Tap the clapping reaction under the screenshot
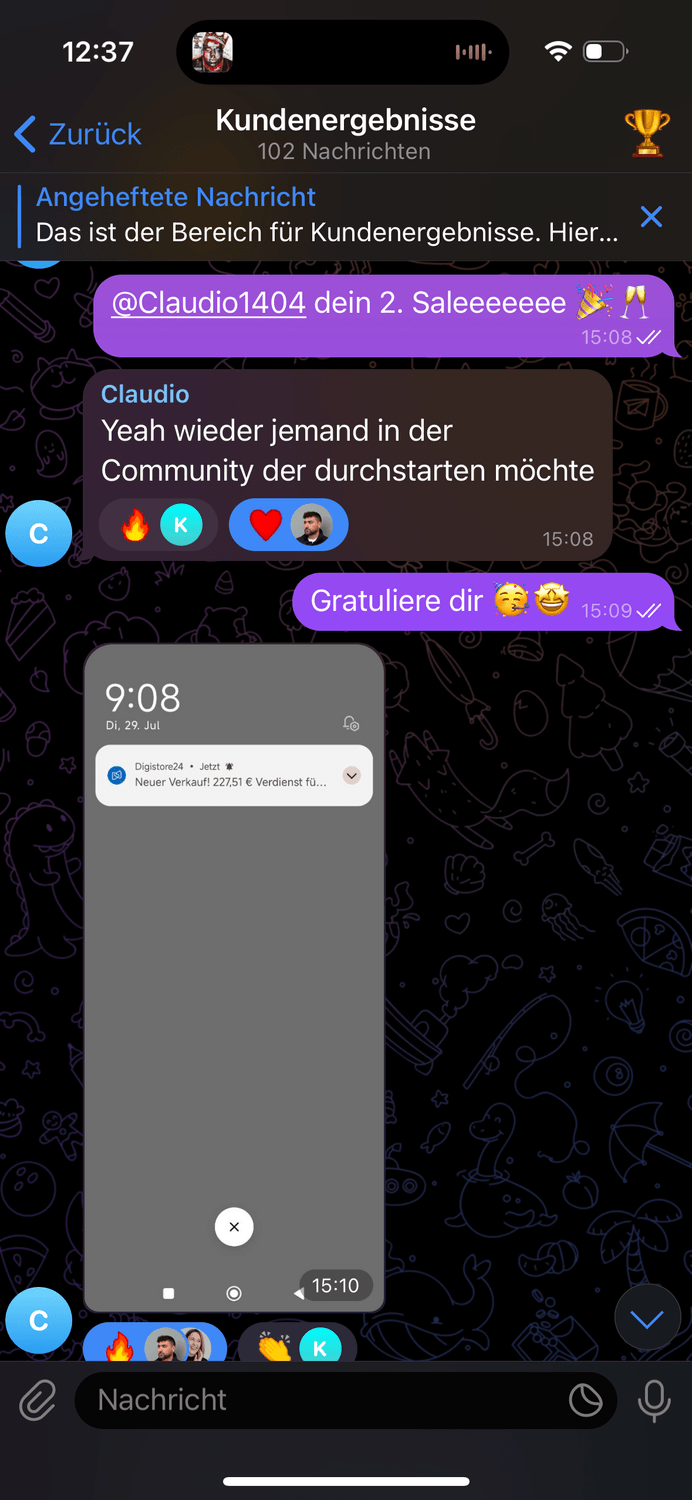This screenshot has width=692, height=1500. tap(296, 1347)
